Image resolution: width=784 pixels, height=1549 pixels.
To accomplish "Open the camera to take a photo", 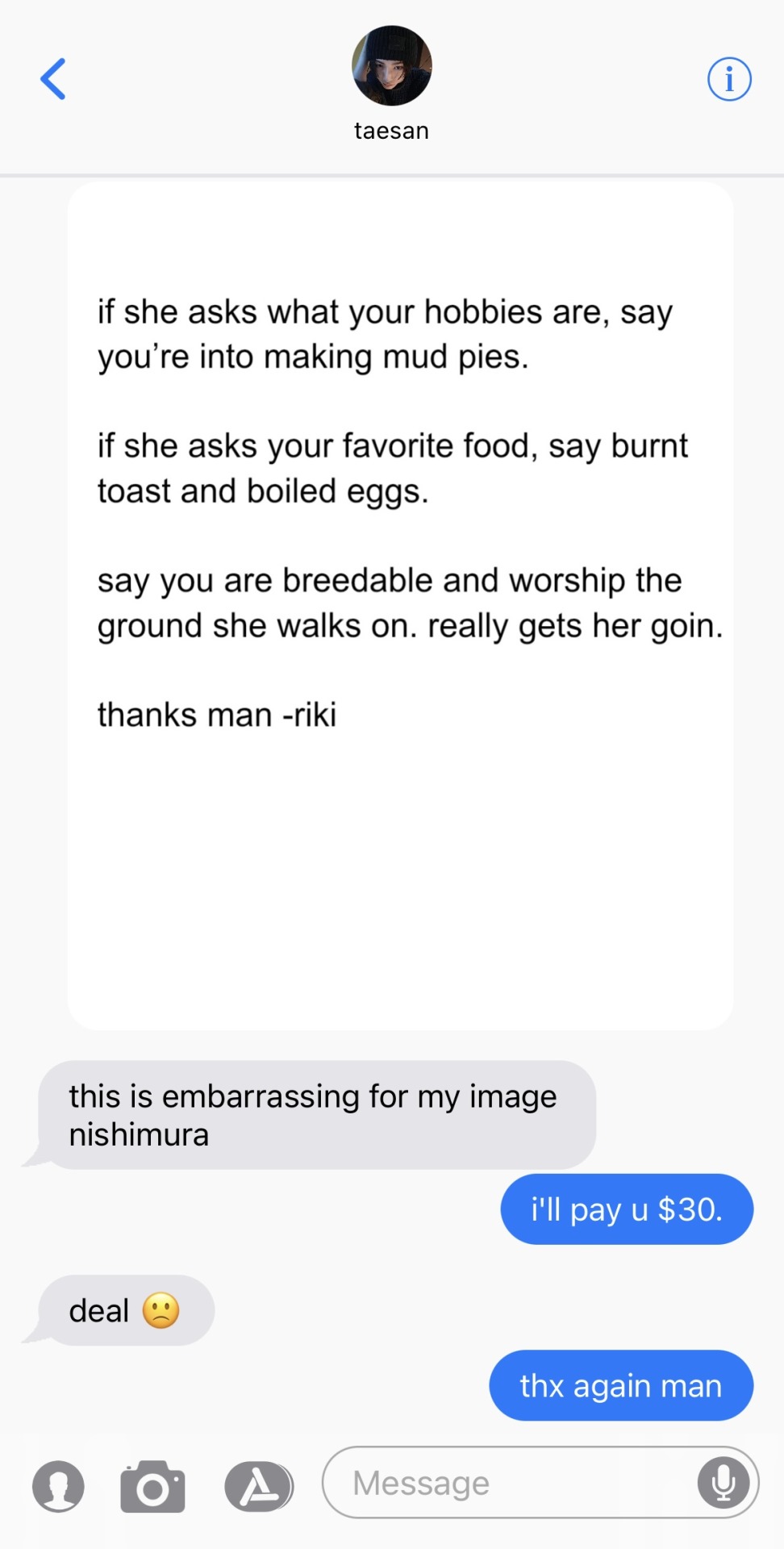I will click(x=152, y=1485).
